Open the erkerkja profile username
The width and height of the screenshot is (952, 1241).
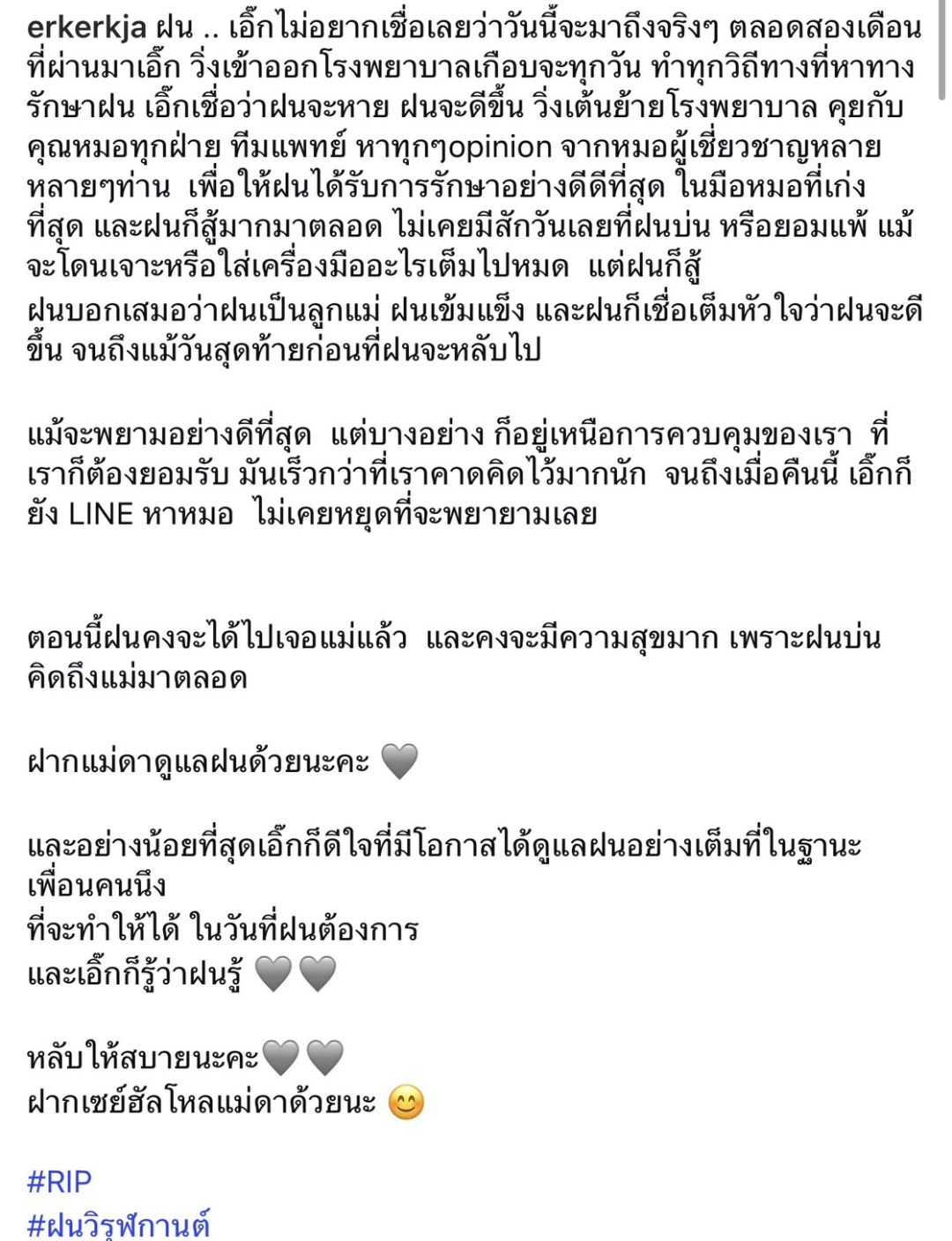click(86, 28)
